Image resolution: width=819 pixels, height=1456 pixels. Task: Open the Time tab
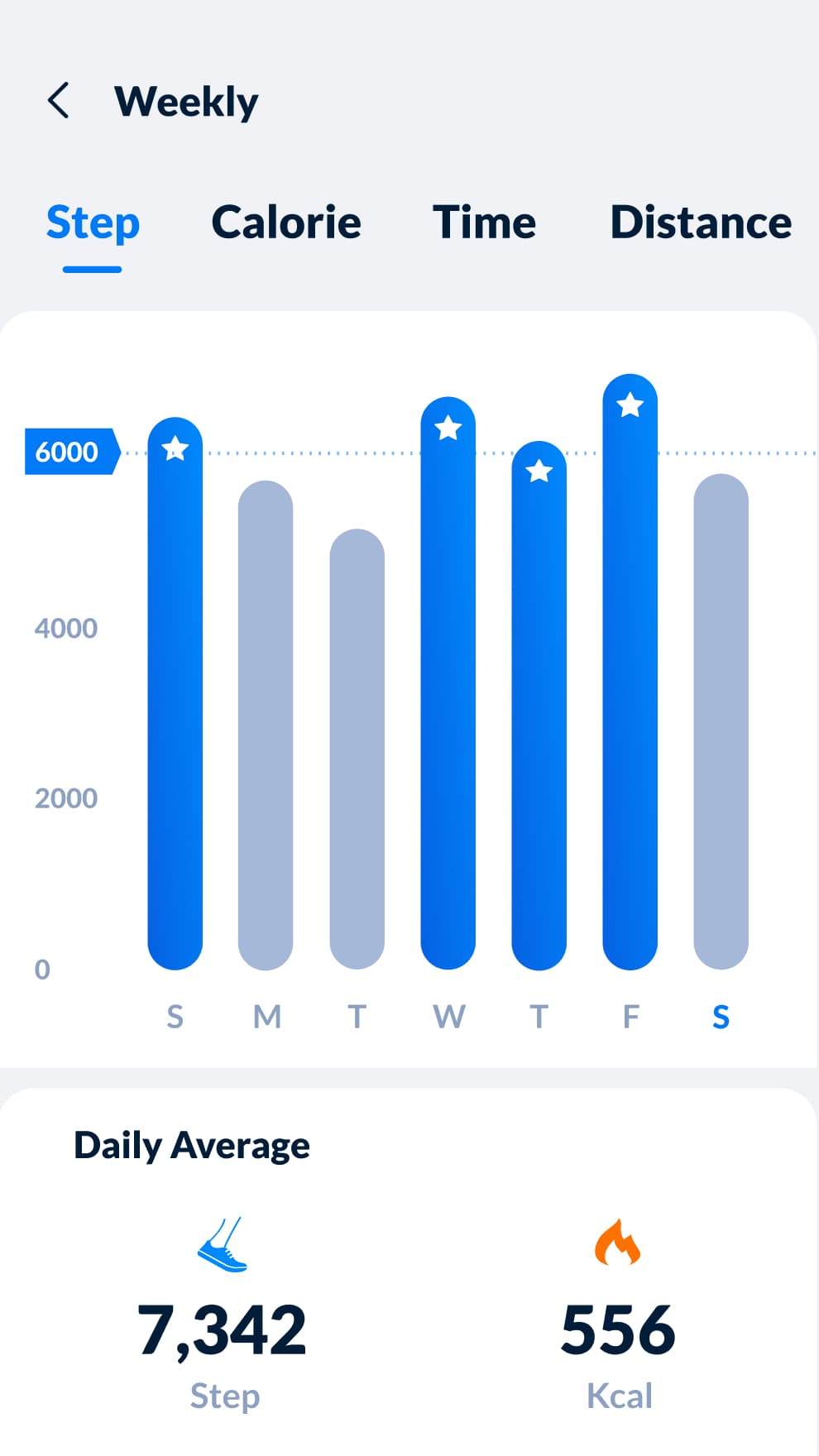(x=484, y=222)
